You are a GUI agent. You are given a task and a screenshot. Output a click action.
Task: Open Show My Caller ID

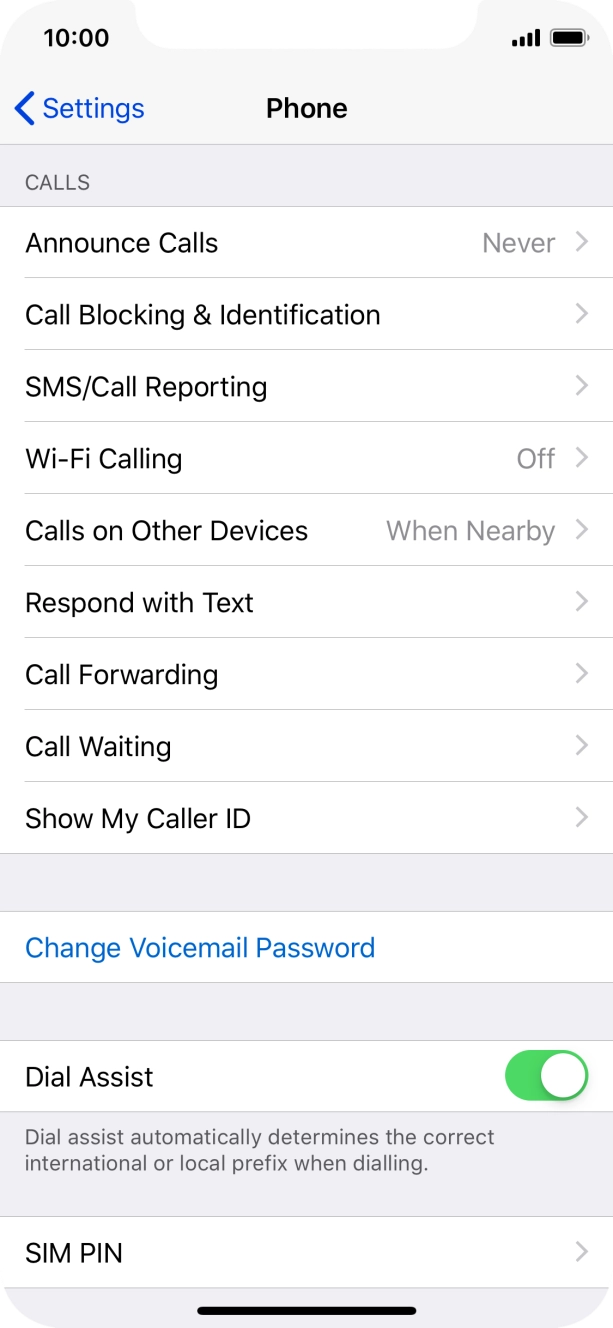(306, 819)
